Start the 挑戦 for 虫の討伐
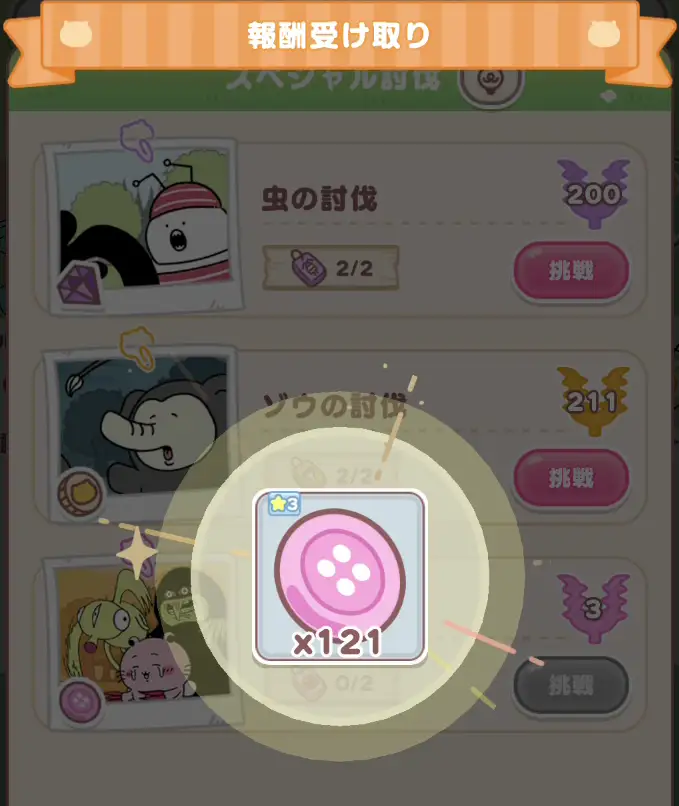Screen dimensions: 679x806 [x=571, y=271]
